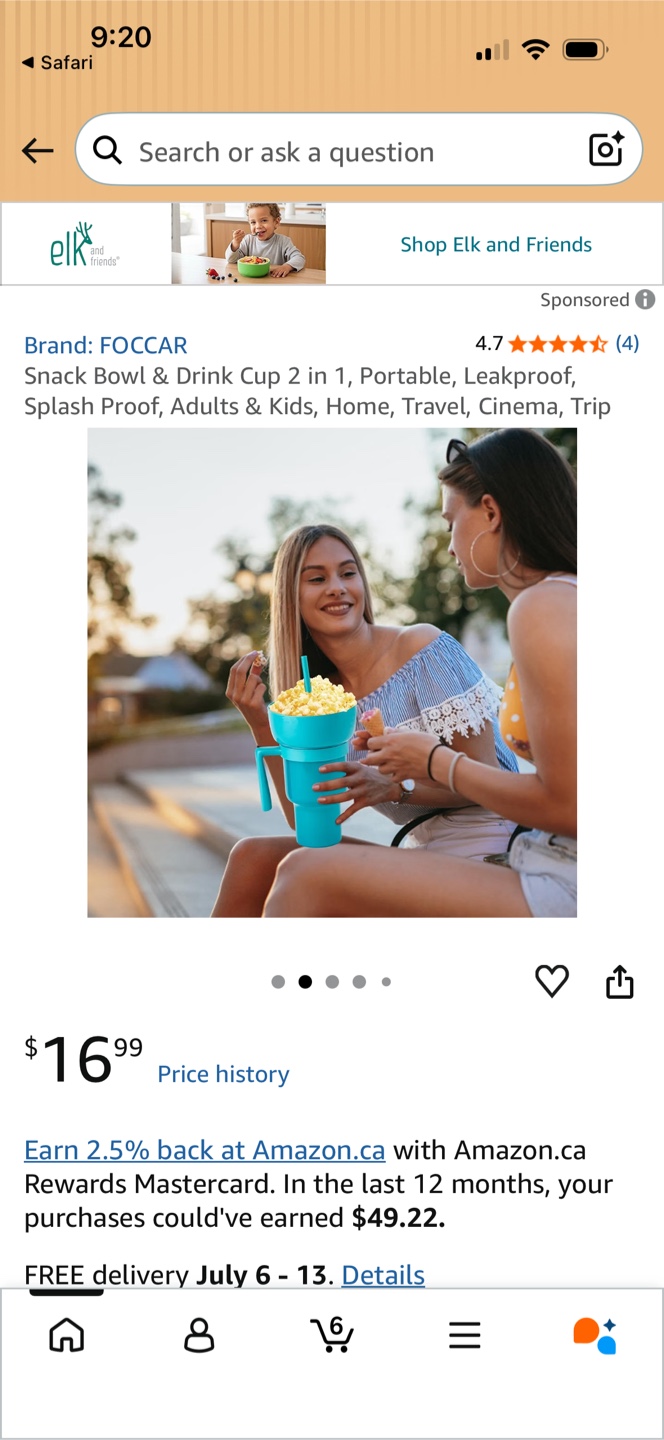This screenshot has height=1440, width=664.
Task: Add the item to wish list with the heart
Action: point(552,981)
